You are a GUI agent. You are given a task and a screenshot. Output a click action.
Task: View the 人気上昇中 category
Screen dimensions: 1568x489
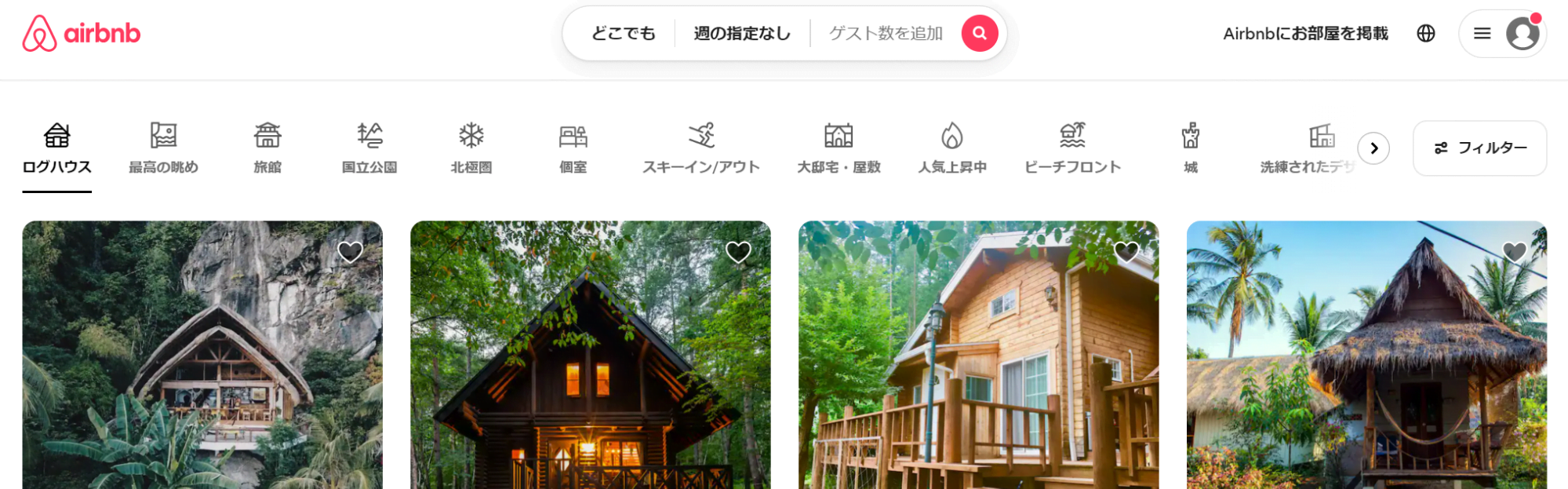point(952,148)
